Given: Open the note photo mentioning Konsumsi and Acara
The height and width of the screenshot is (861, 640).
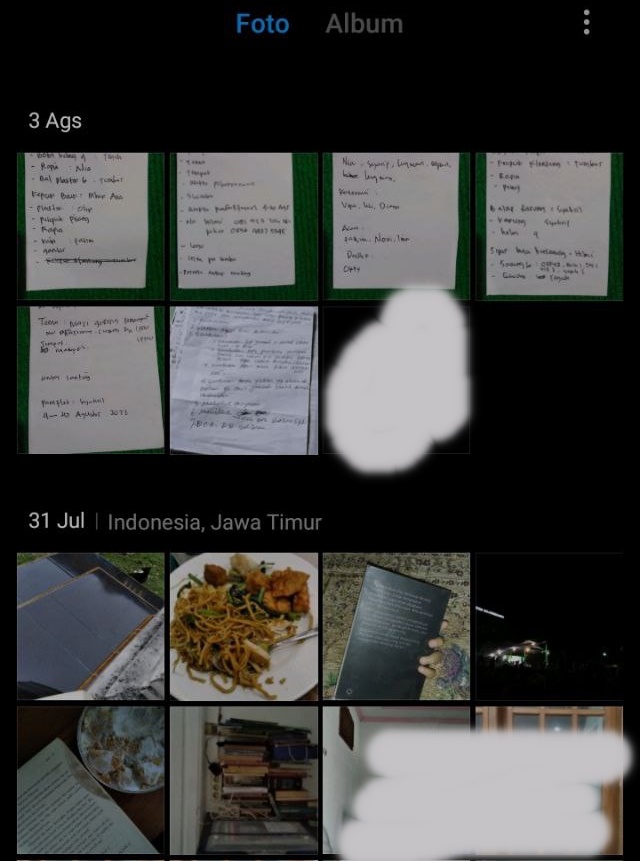Looking at the screenshot, I should [x=396, y=226].
